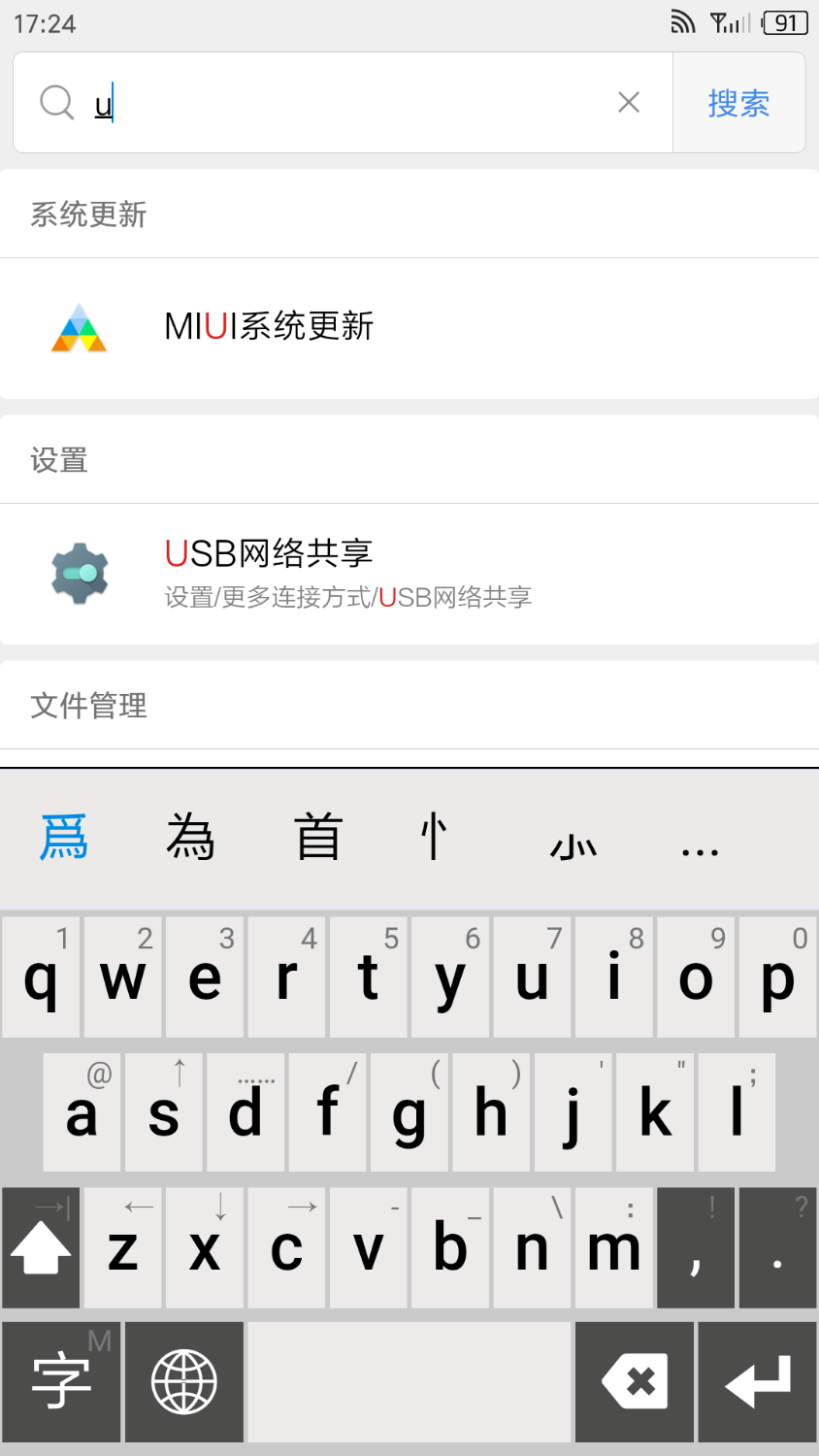This screenshot has width=819, height=1456.
Task: Open MIUI系统更新 result
Action: click(408, 328)
